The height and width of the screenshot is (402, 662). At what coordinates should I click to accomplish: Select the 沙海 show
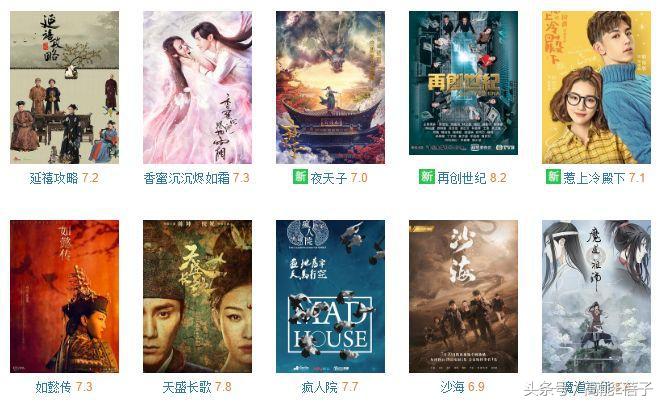point(463,296)
